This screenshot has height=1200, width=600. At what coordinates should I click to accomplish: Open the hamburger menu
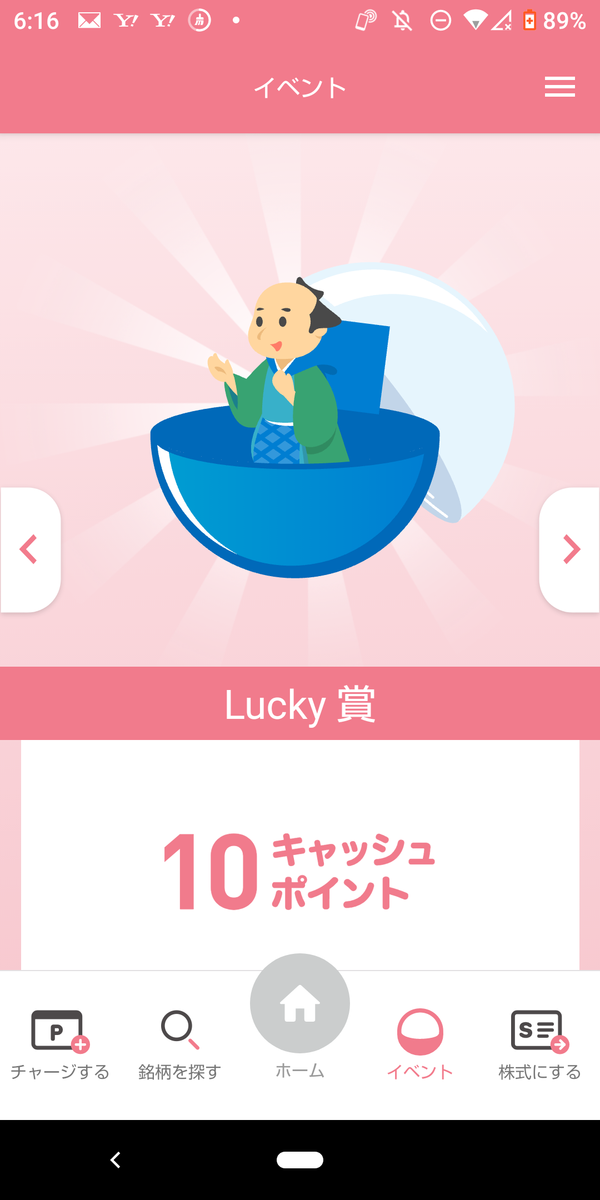[x=560, y=87]
